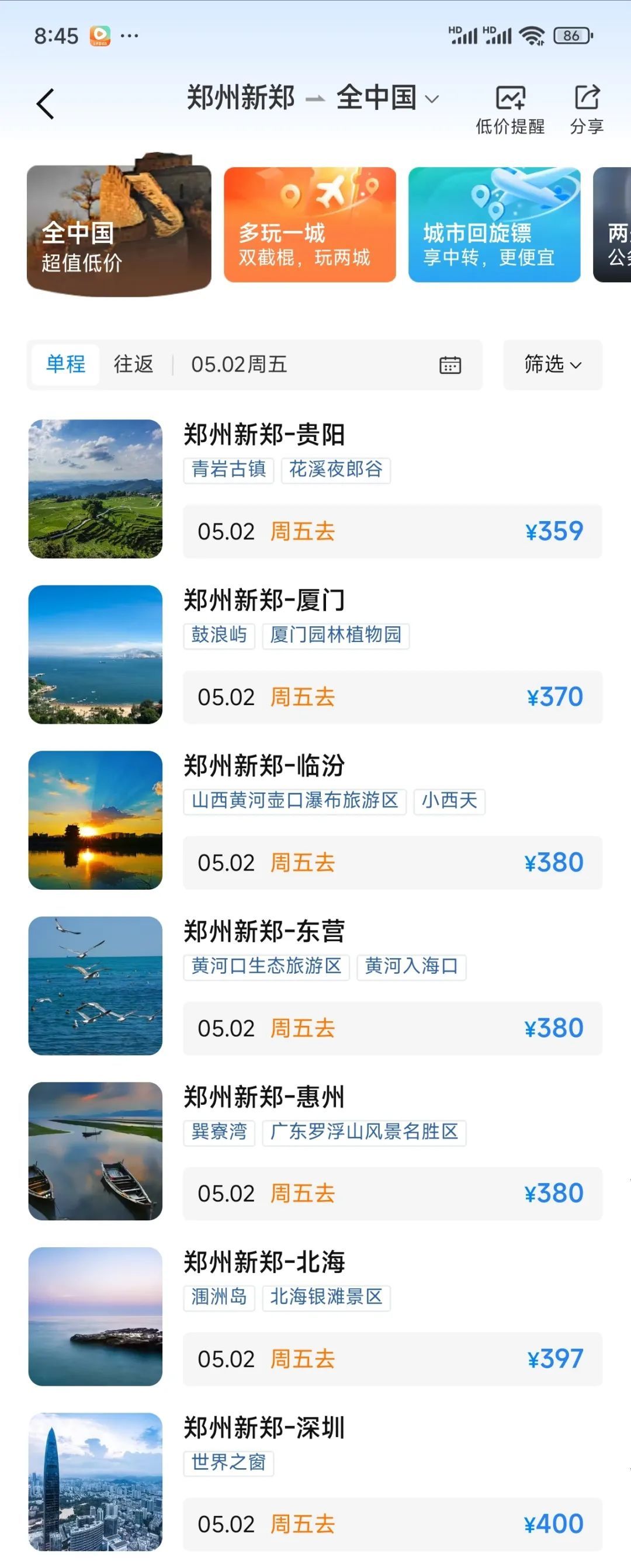Select the 多玩一城 promotion card
The height and width of the screenshot is (1568, 631).
[309, 226]
